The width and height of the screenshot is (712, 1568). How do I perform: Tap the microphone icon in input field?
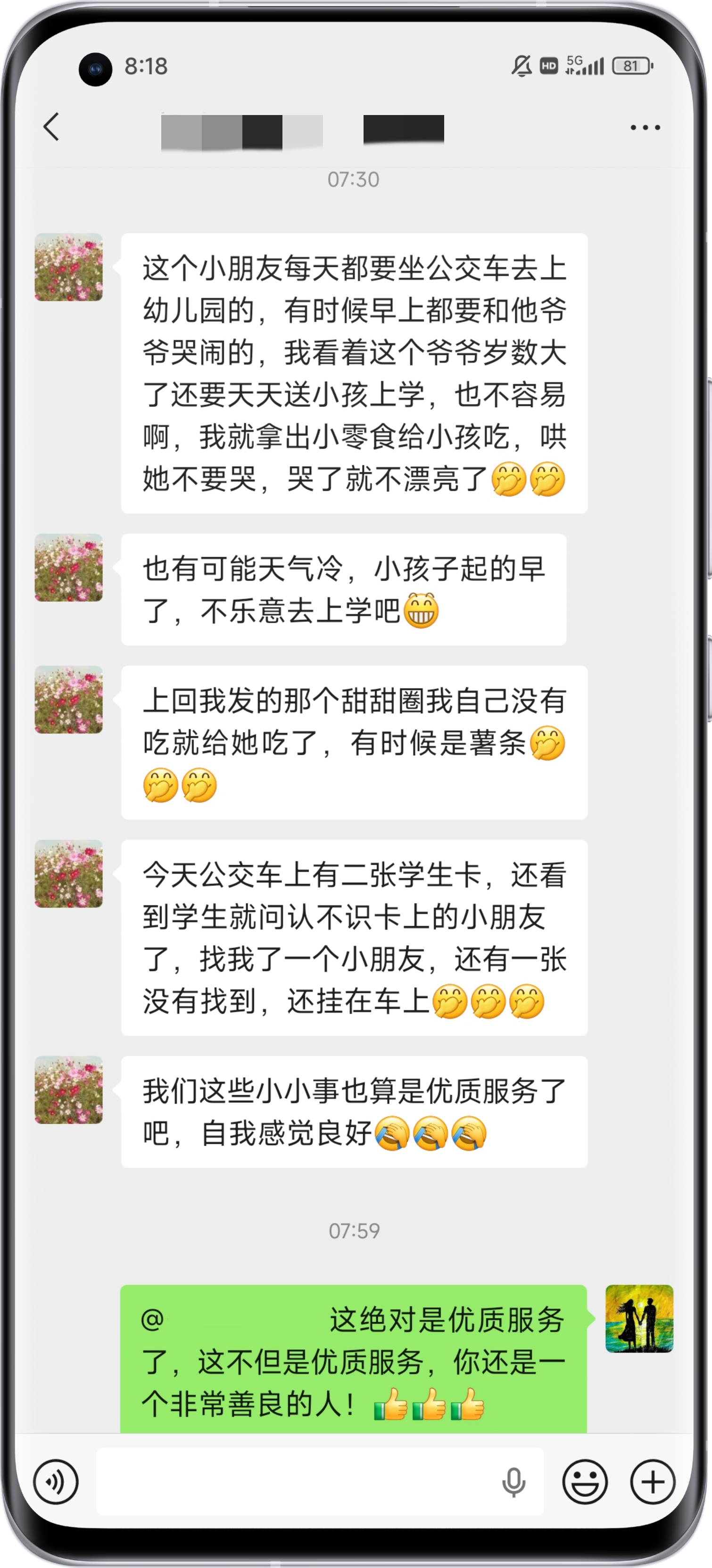coord(513,1482)
